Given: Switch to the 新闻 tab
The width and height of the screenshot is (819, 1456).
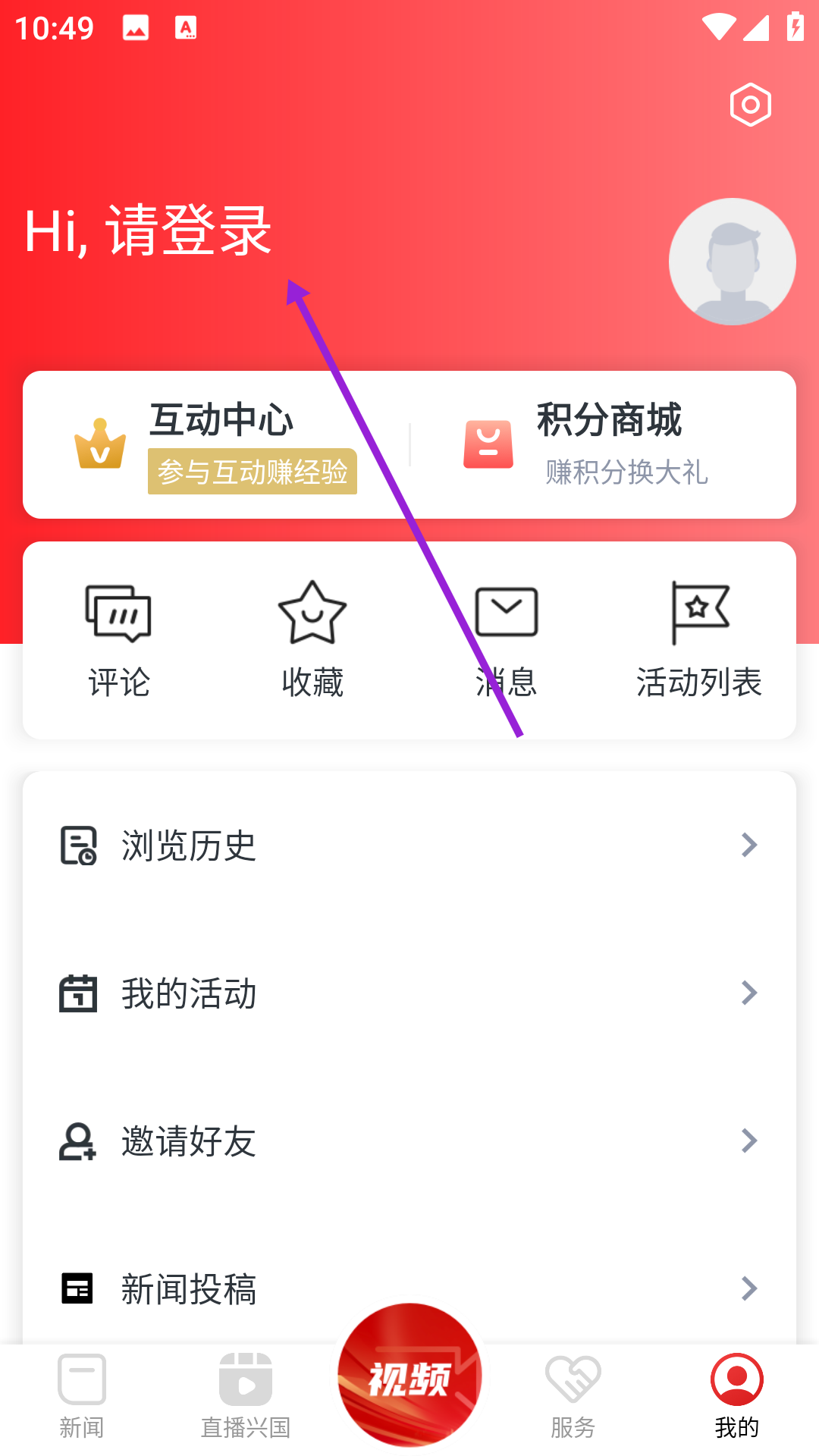Looking at the screenshot, I should (82, 1397).
